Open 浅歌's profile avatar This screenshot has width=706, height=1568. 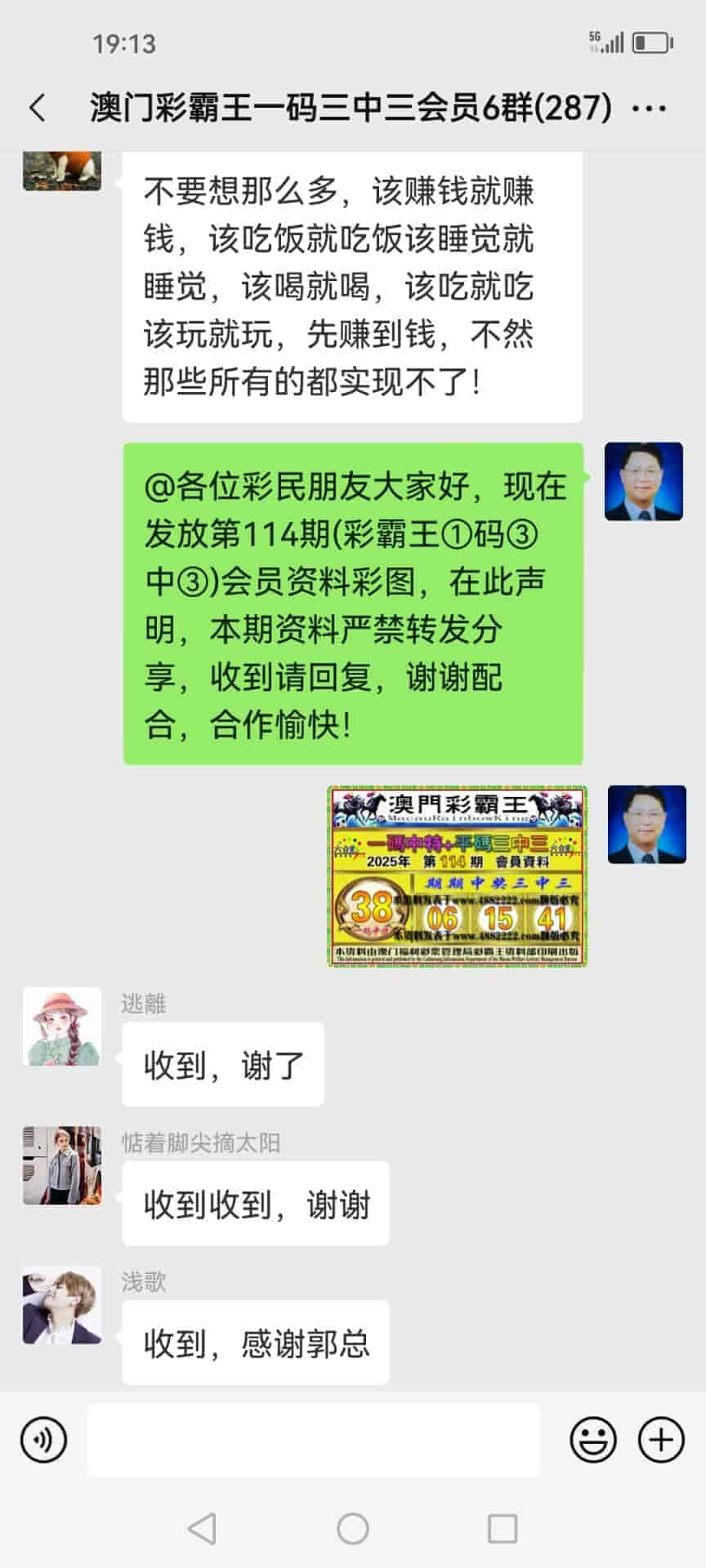coord(62,1305)
